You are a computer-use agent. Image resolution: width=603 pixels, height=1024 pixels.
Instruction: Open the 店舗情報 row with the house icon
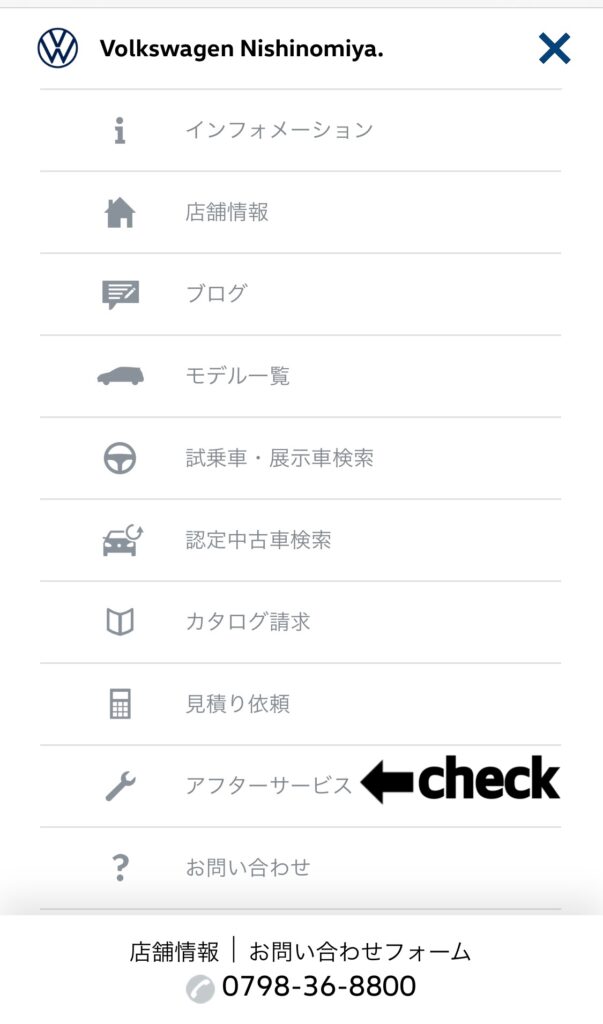[x=301, y=212]
